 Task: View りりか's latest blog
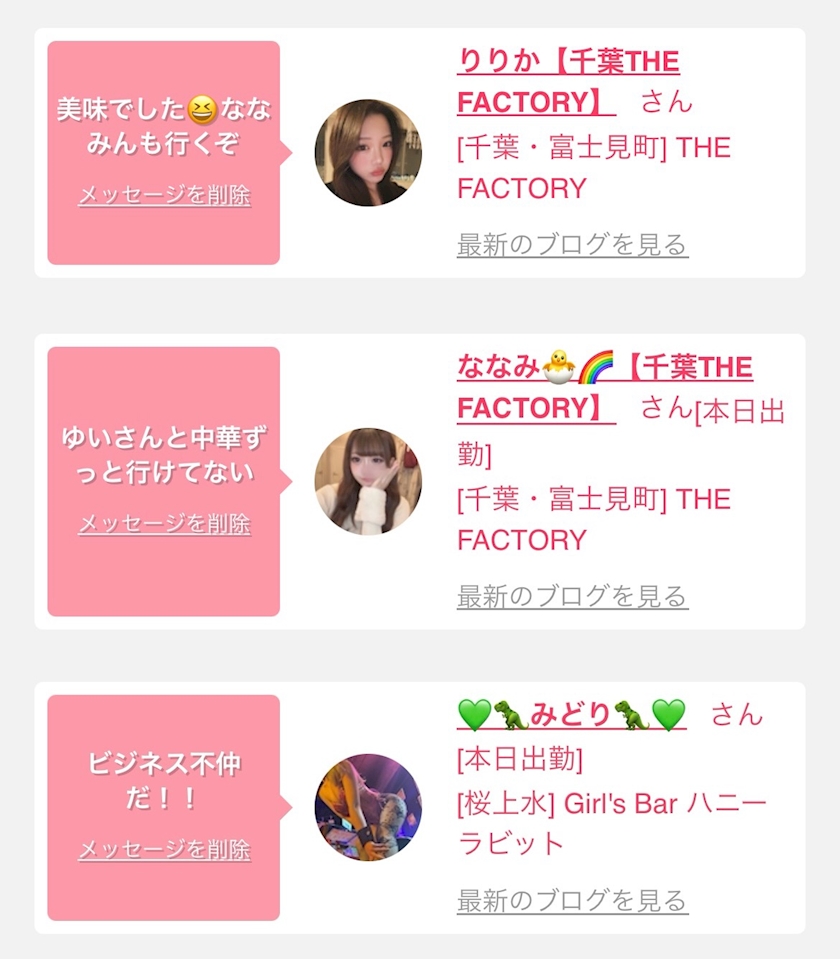(572, 244)
